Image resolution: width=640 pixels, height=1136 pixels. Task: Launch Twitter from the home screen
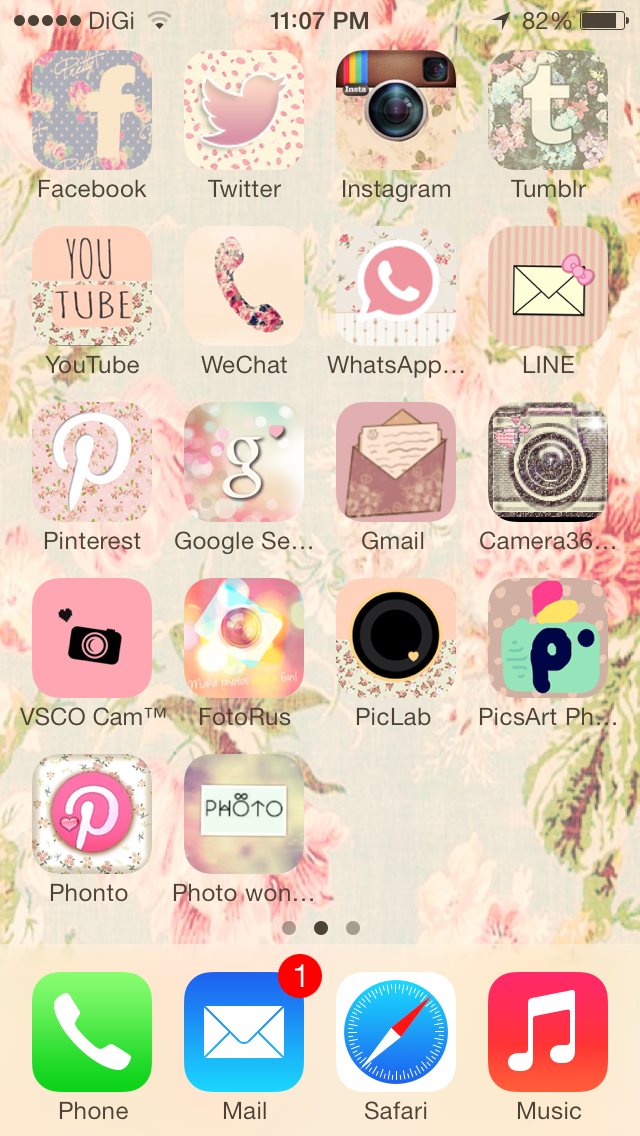(244, 110)
